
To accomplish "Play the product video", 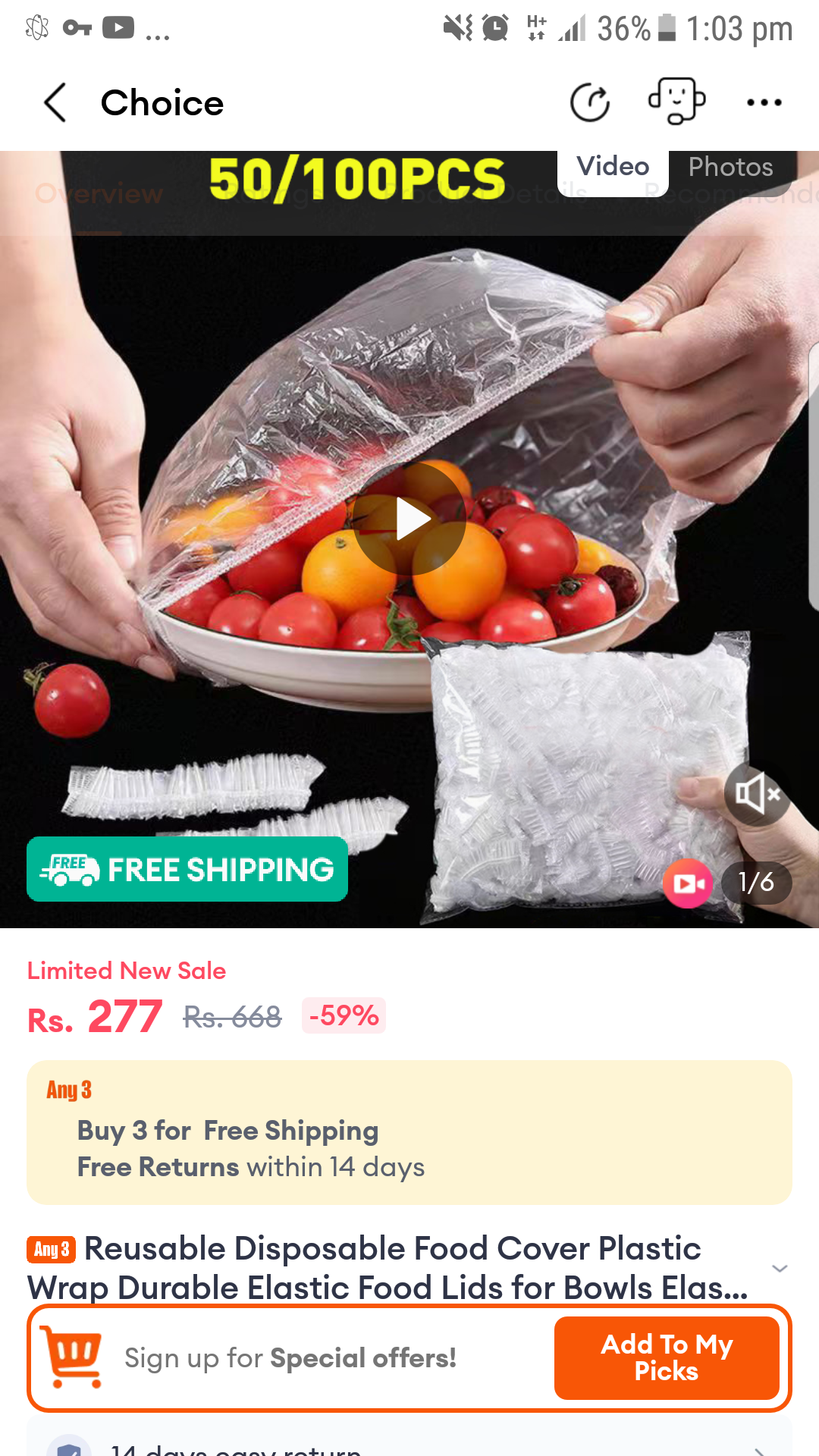I will (x=409, y=519).
